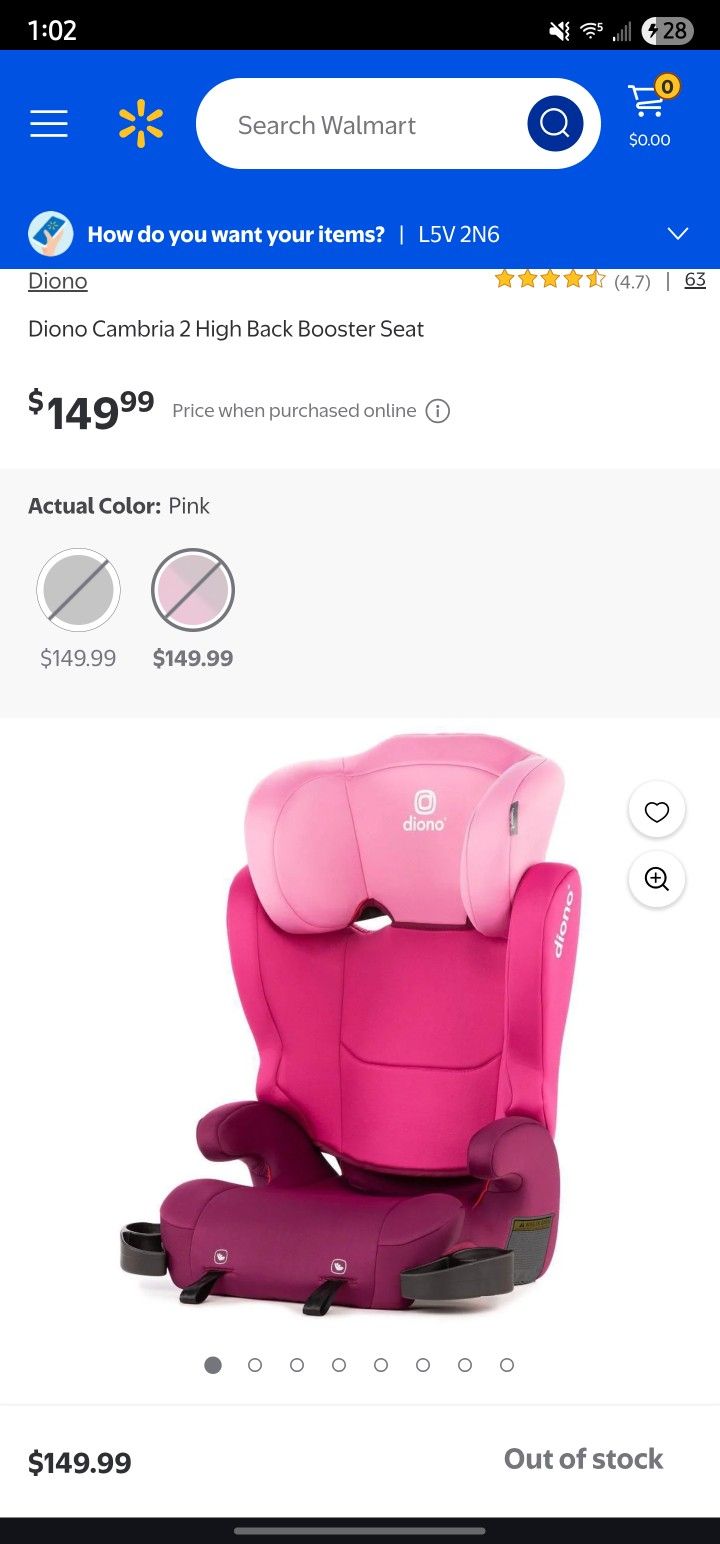
Task: Add item to wishlist with heart icon
Action: 656,810
